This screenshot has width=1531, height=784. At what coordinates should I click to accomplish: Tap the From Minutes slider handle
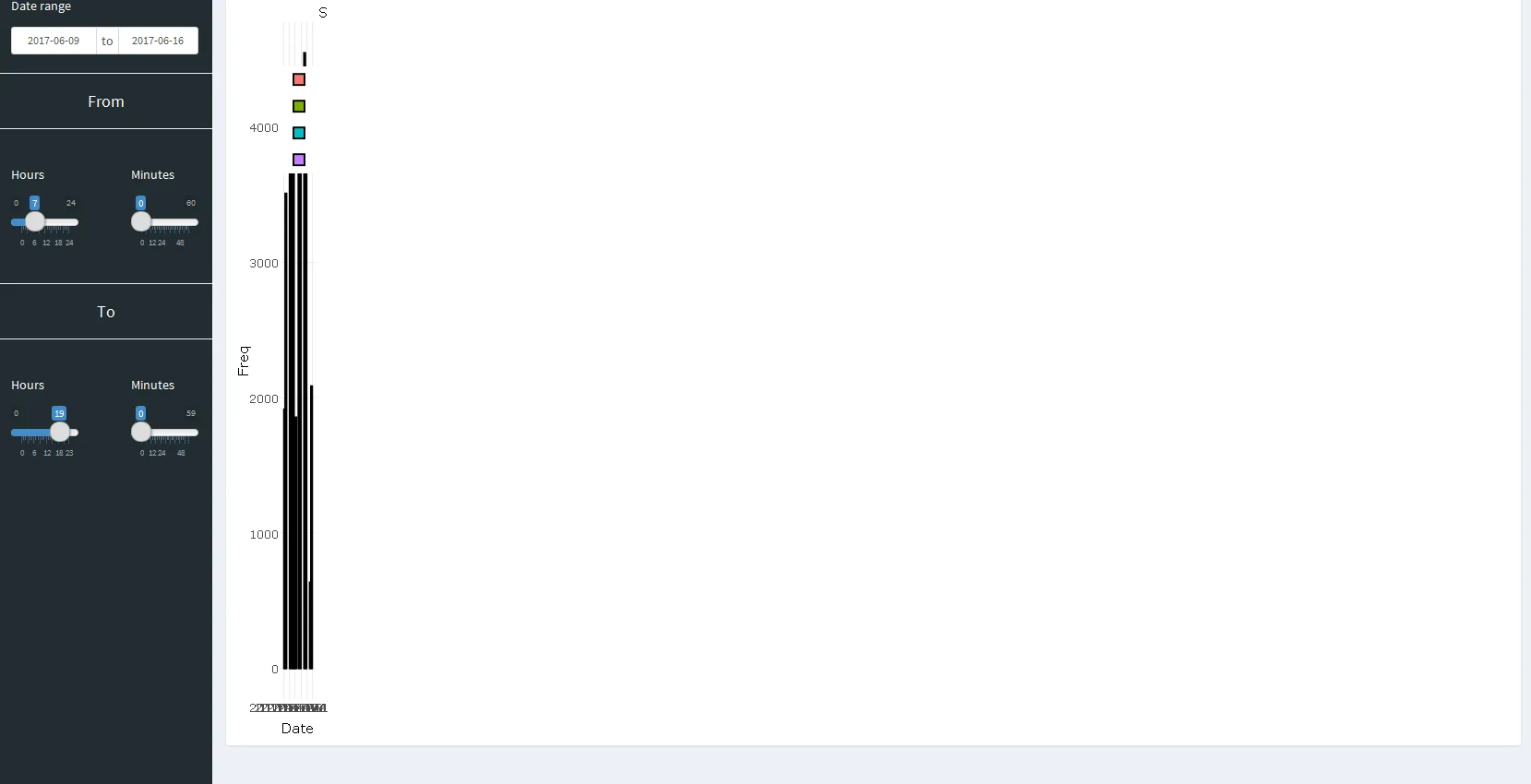[x=141, y=221]
